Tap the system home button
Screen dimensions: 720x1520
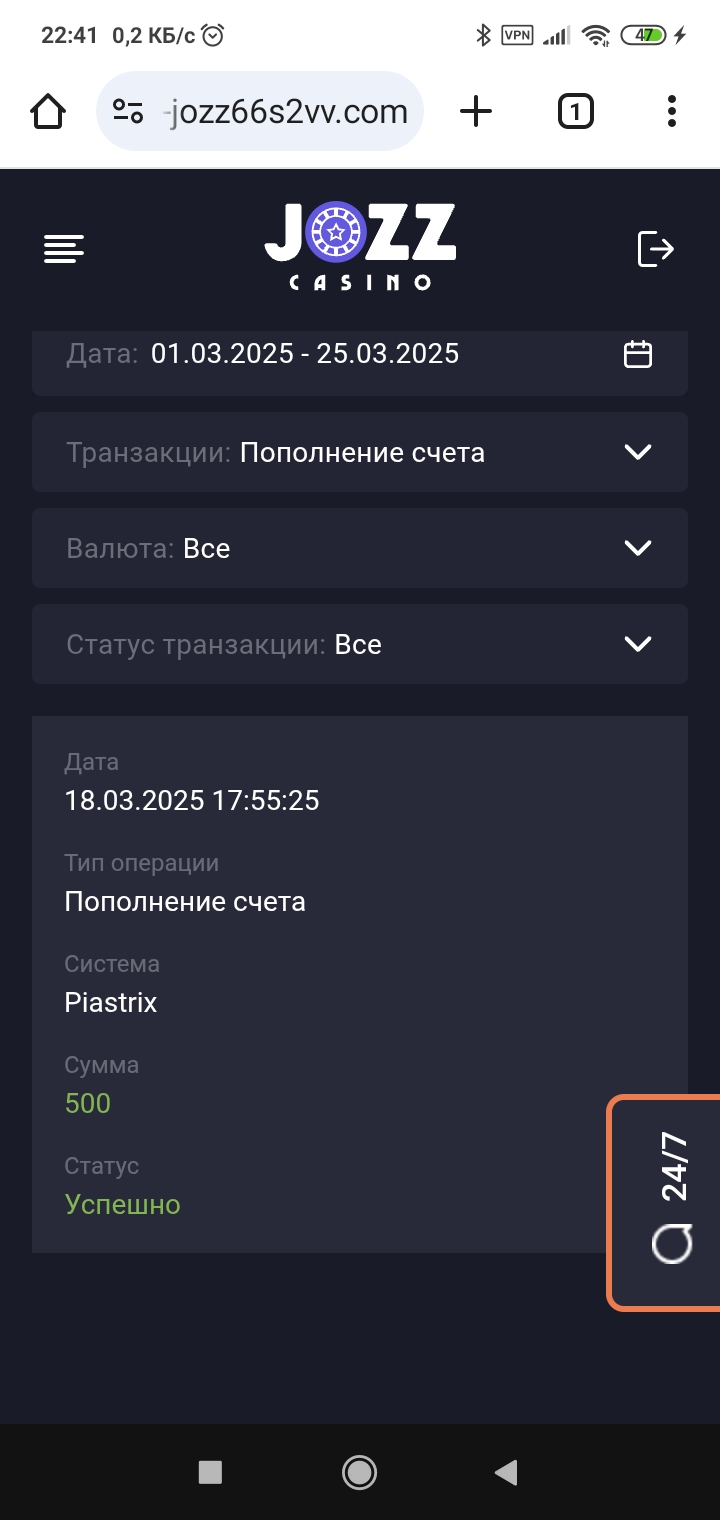359,1472
